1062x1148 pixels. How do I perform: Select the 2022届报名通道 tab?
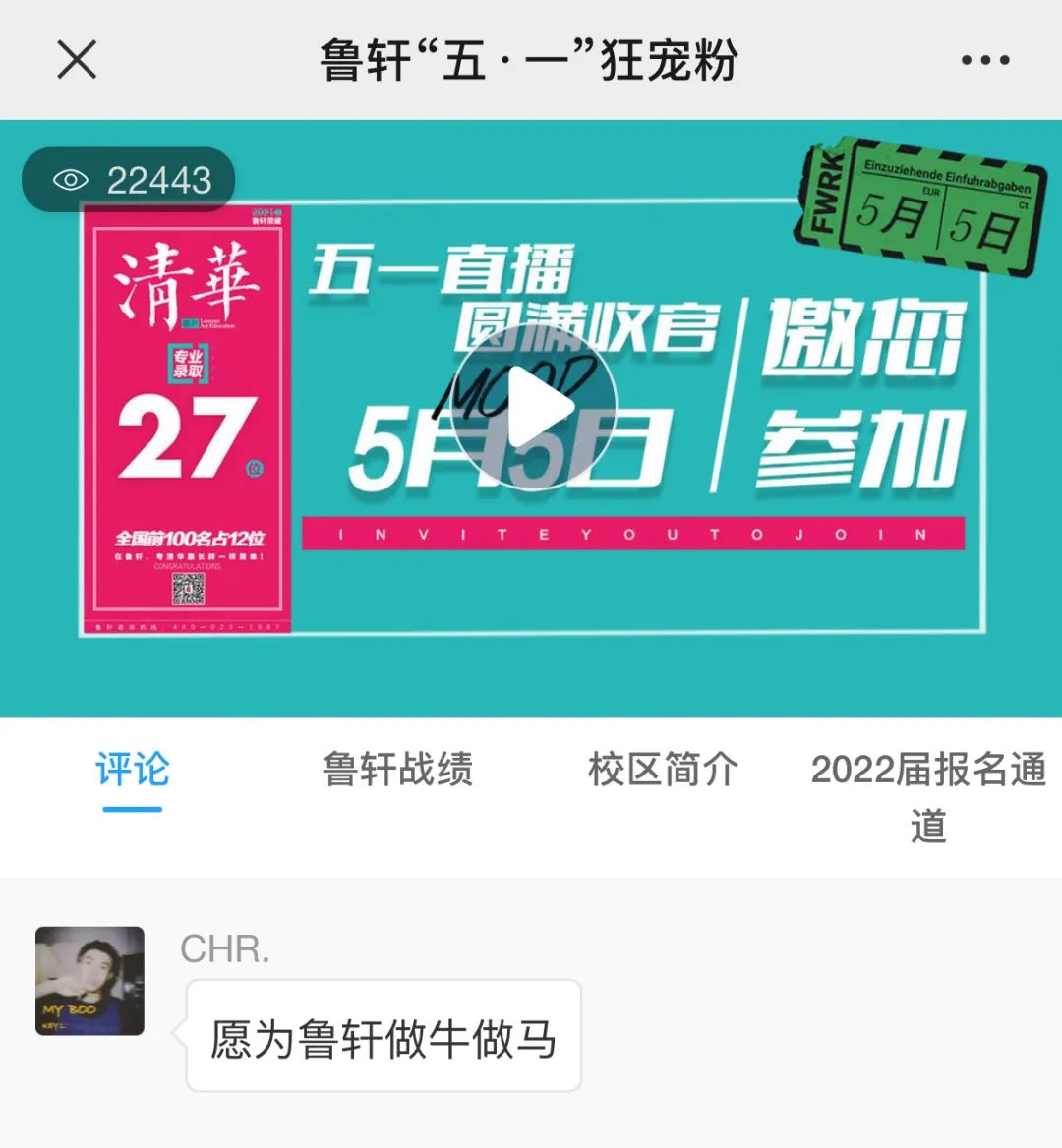(x=927, y=796)
